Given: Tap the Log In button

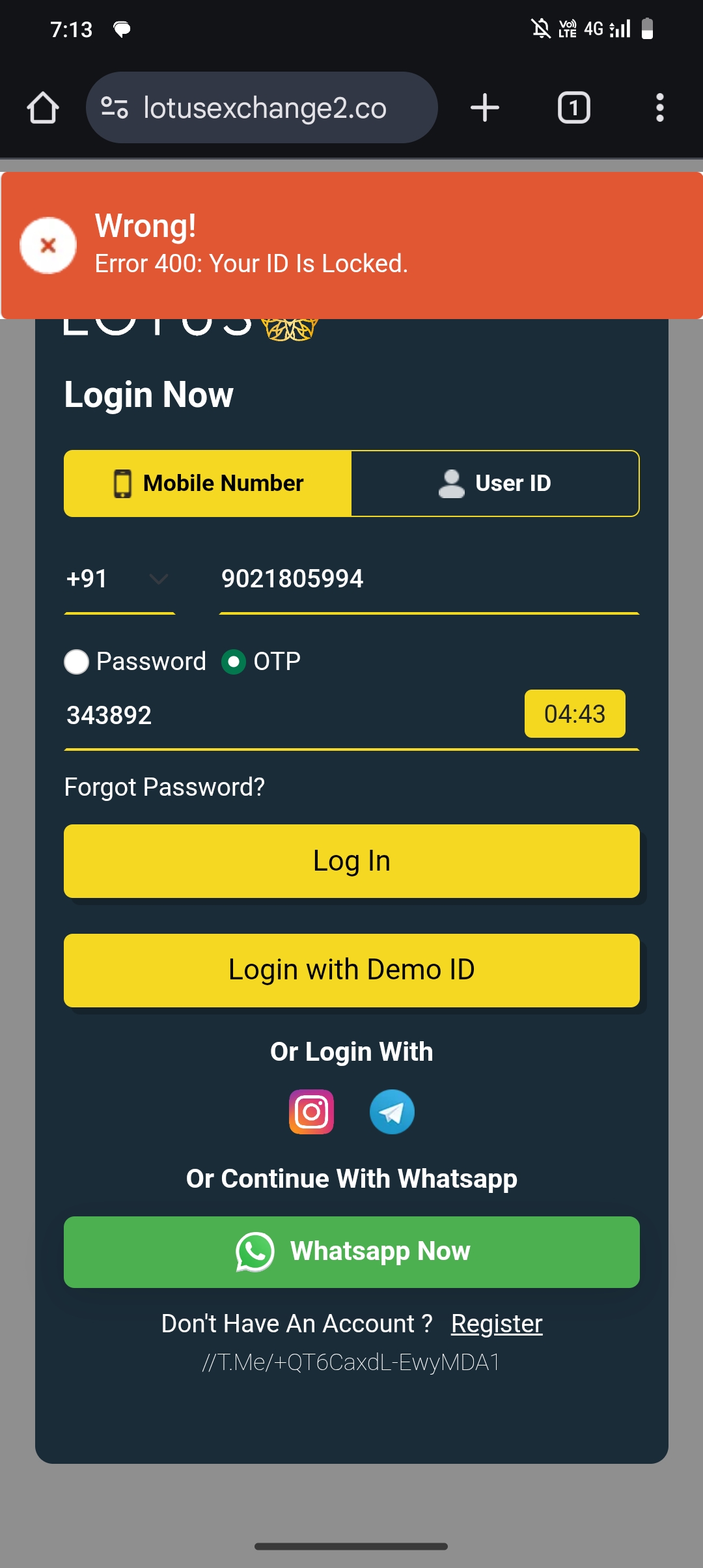Looking at the screenshot, I should point(351,861).
